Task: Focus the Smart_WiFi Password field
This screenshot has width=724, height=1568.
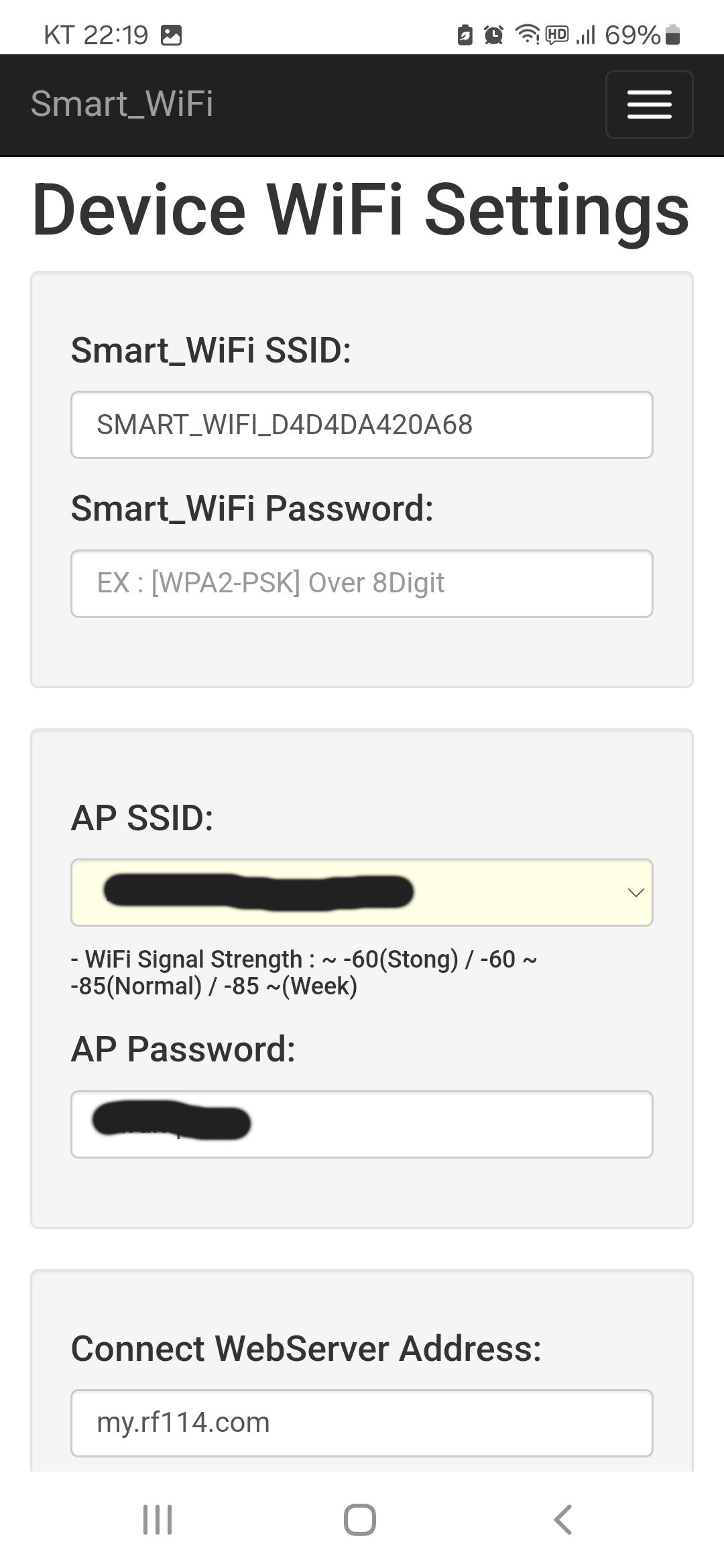Action: 362,584
